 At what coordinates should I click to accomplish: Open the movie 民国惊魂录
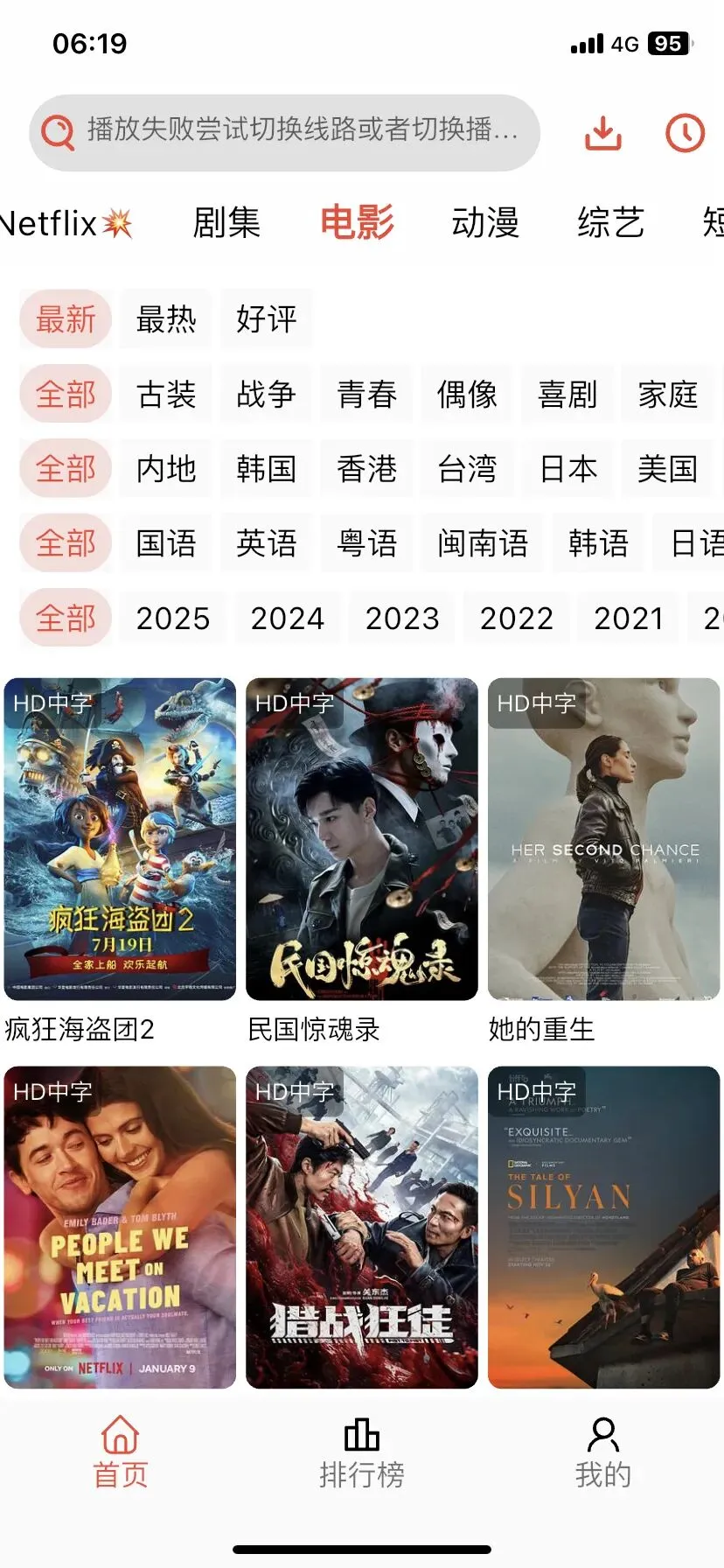(x=362, y=838)
